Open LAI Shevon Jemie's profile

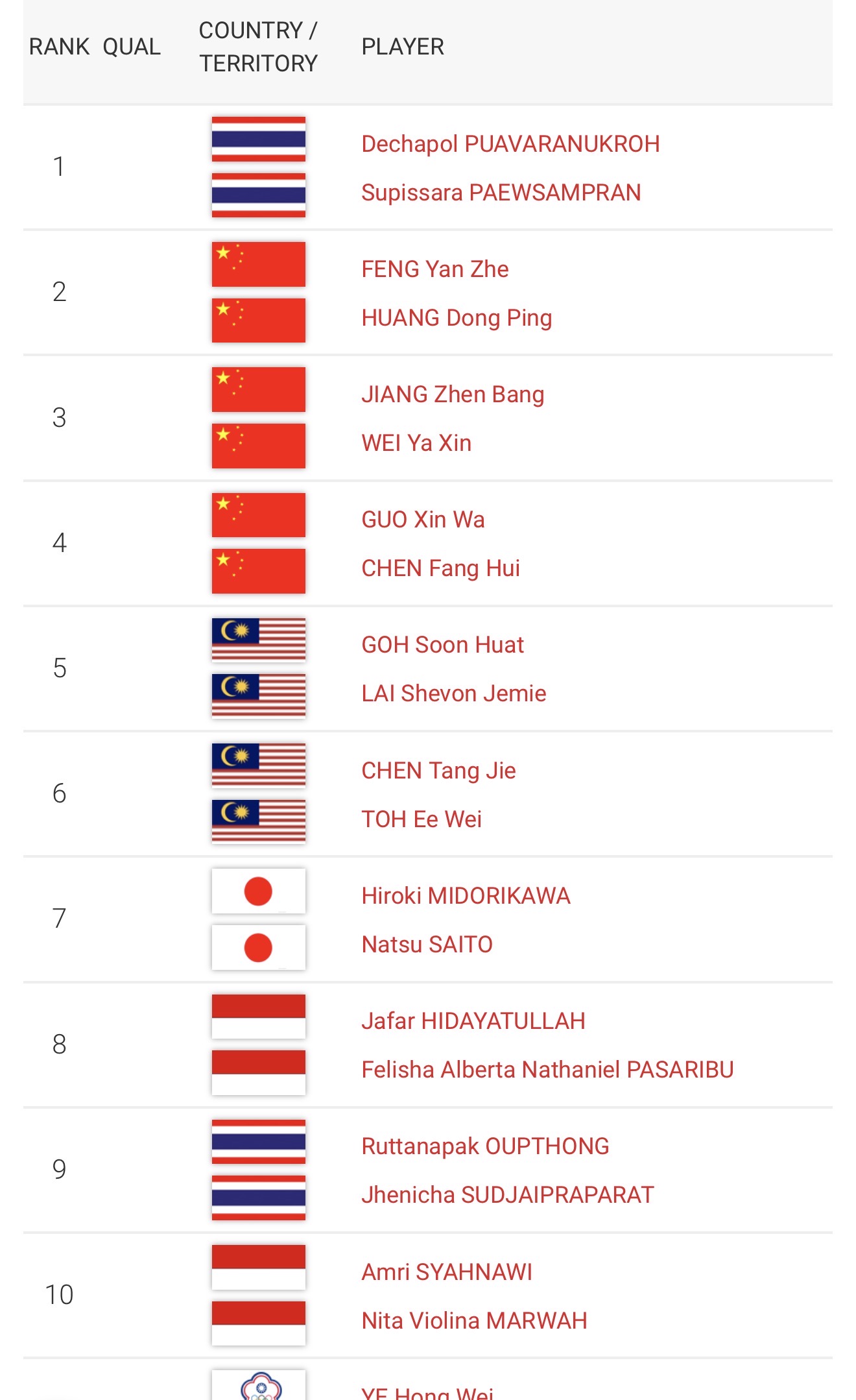(x=453, y=694)
